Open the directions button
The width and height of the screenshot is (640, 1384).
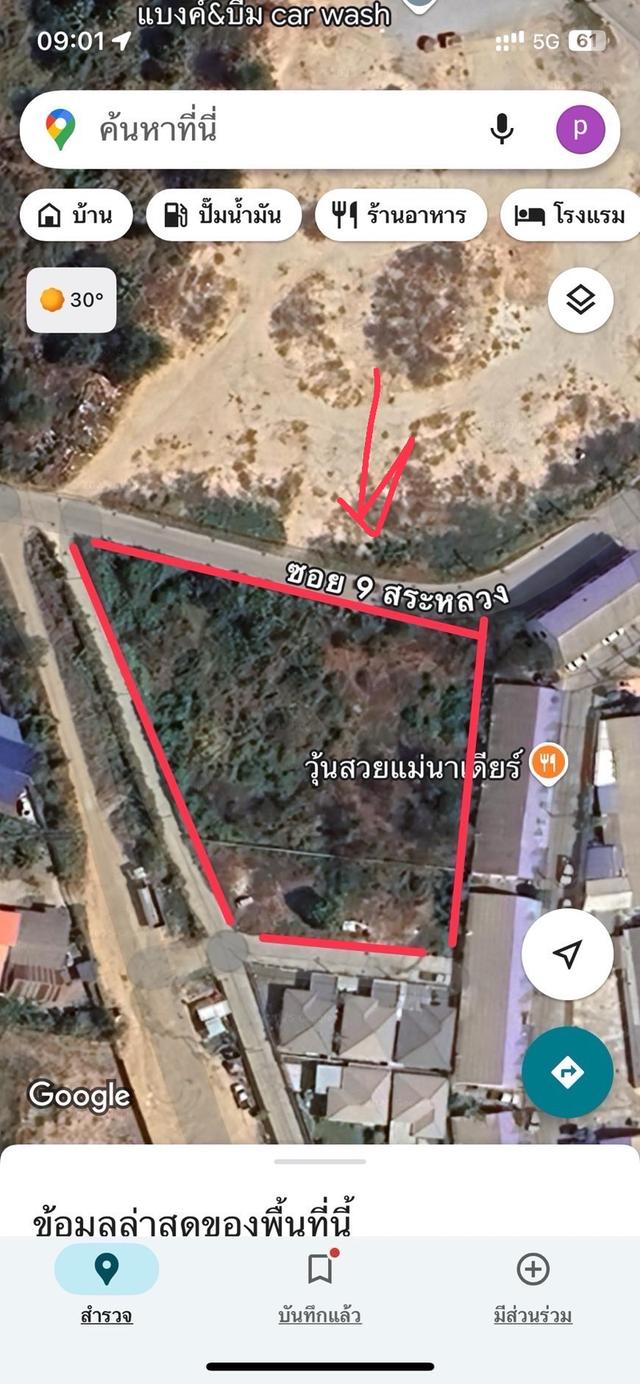(x=567, y=1072)
